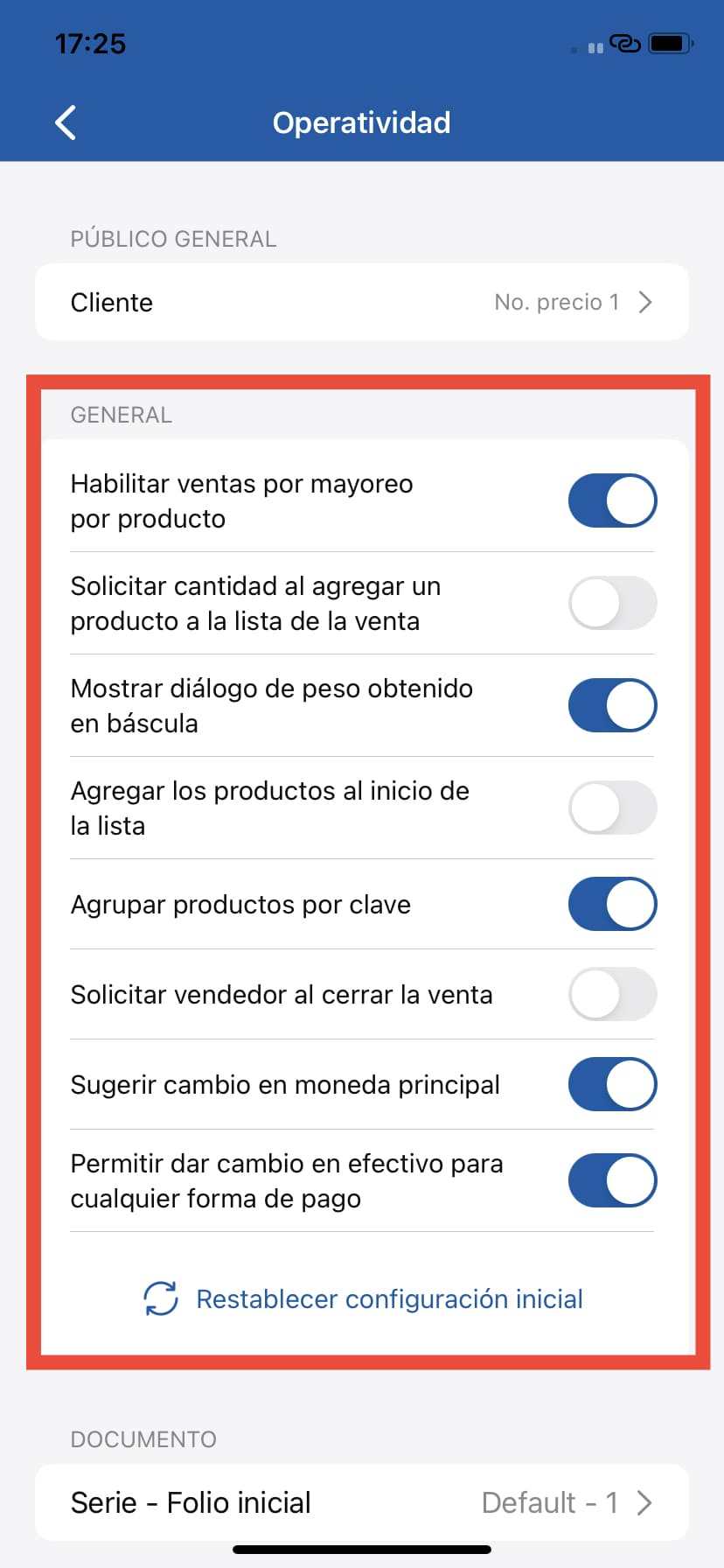Screen dimensions: 724x1568
Task: Disable cash change for any payment method
Action: [612, 1179]
